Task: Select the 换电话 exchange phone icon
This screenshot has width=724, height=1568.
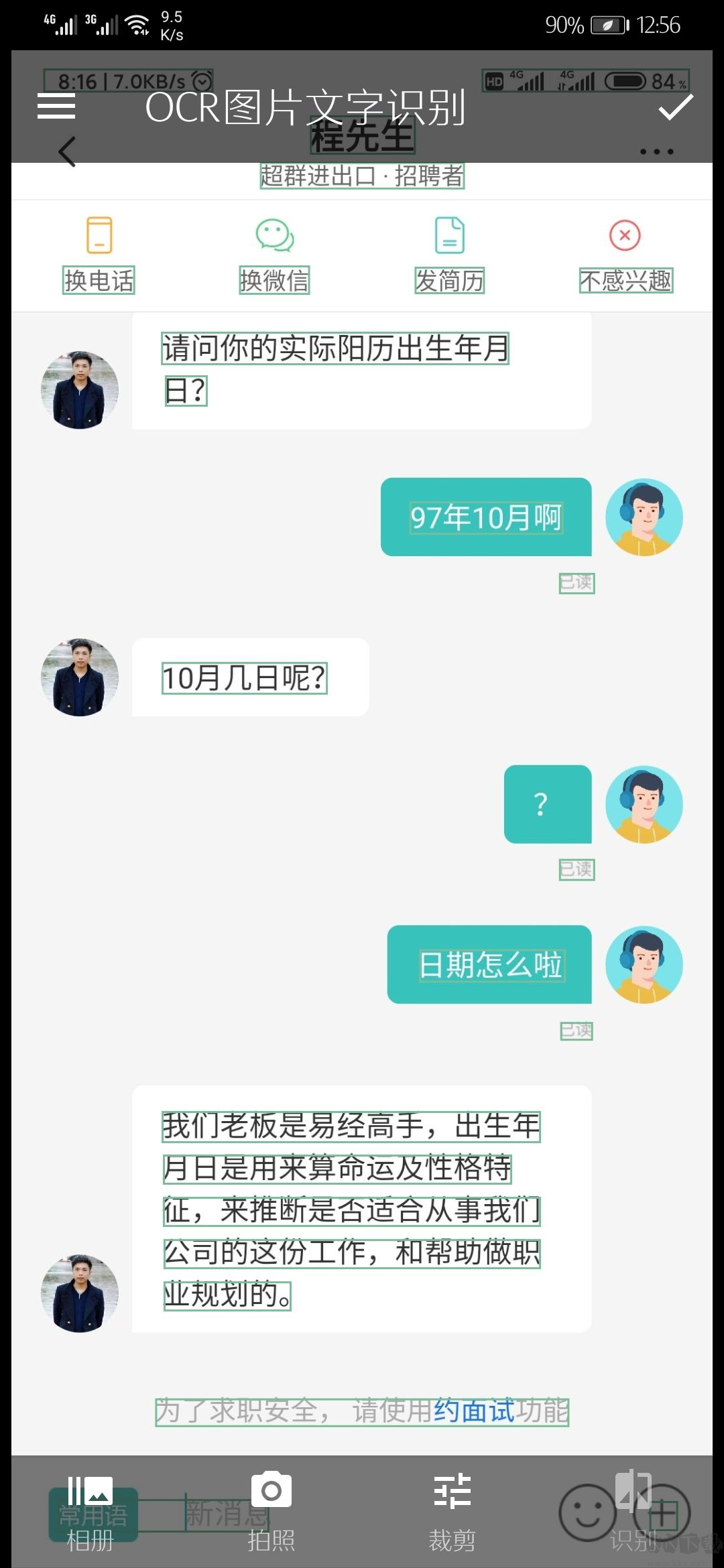Action: coord(98,251)
